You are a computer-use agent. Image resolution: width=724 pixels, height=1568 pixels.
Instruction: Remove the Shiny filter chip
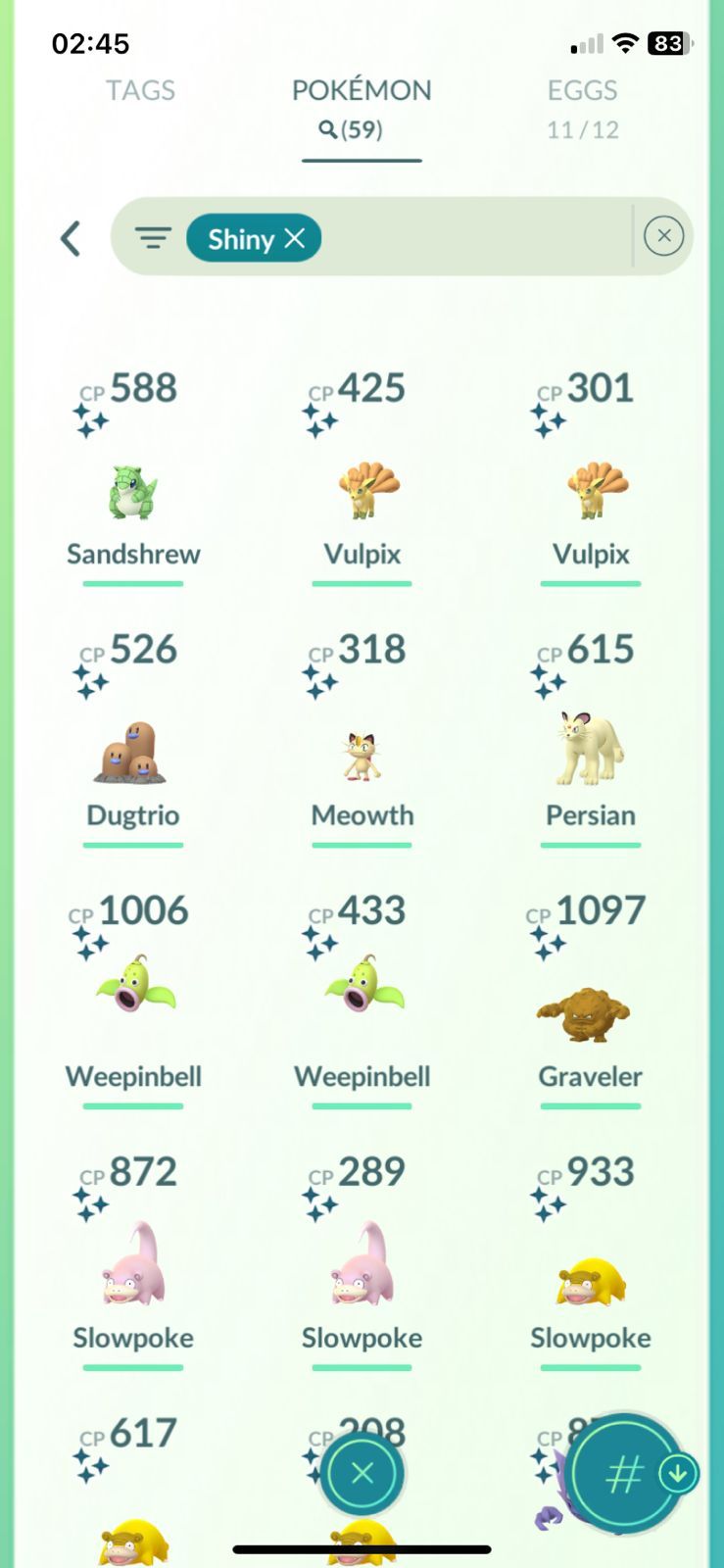(x=294, y=238)
